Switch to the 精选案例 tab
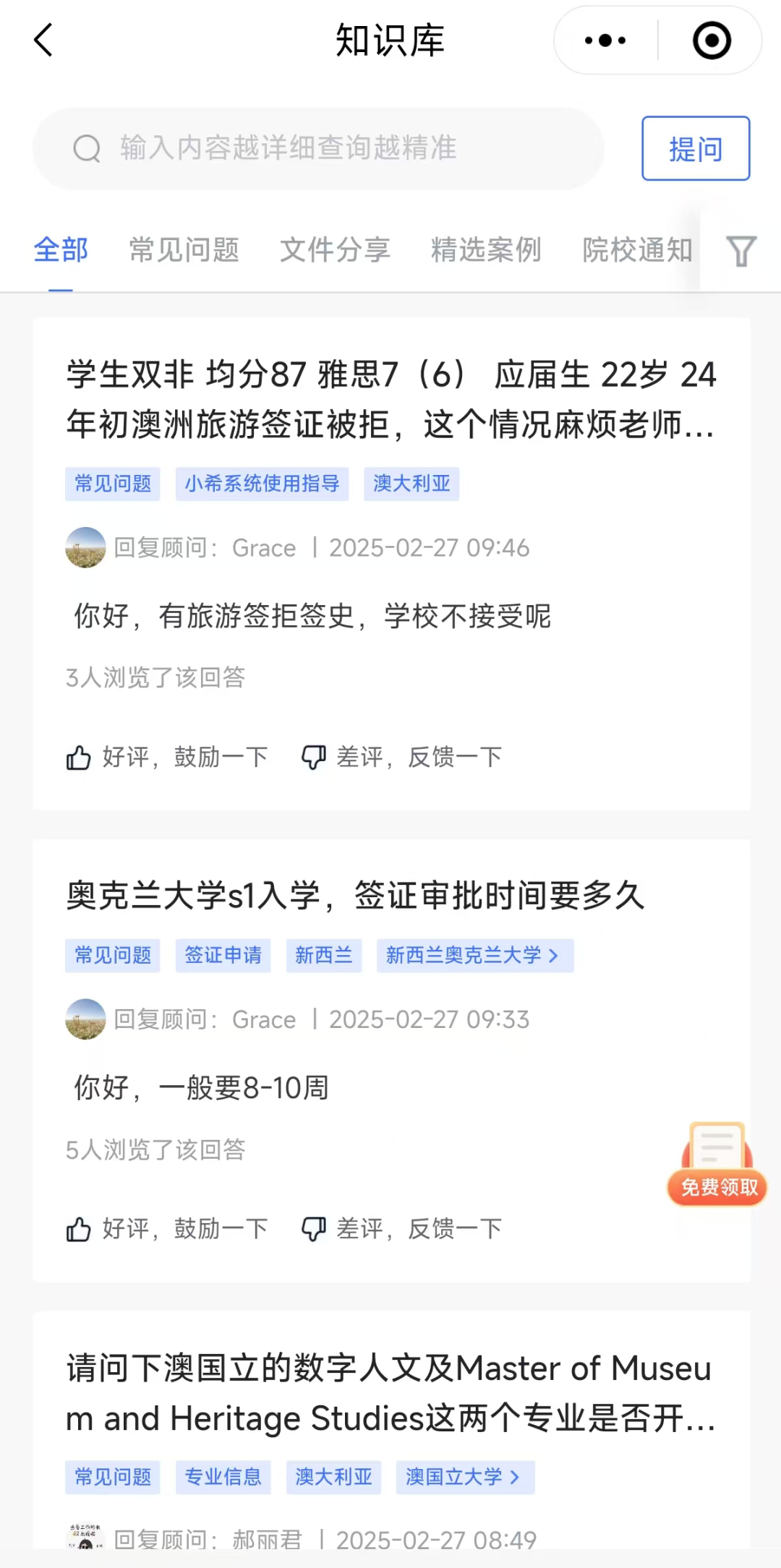 (x=486, y=250)
